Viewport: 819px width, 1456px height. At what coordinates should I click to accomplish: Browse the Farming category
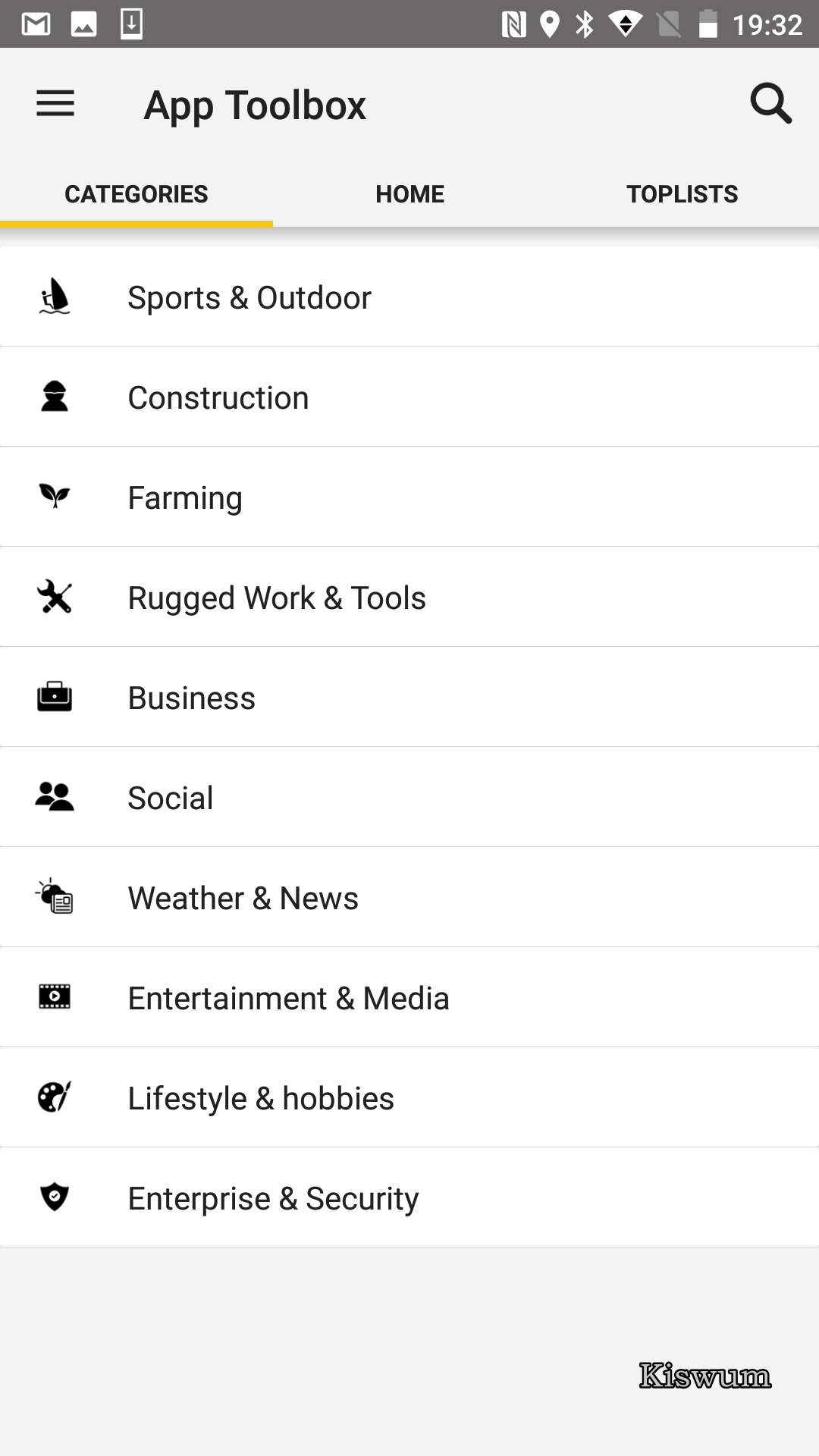pyautogui.click(x=409, y=497)
